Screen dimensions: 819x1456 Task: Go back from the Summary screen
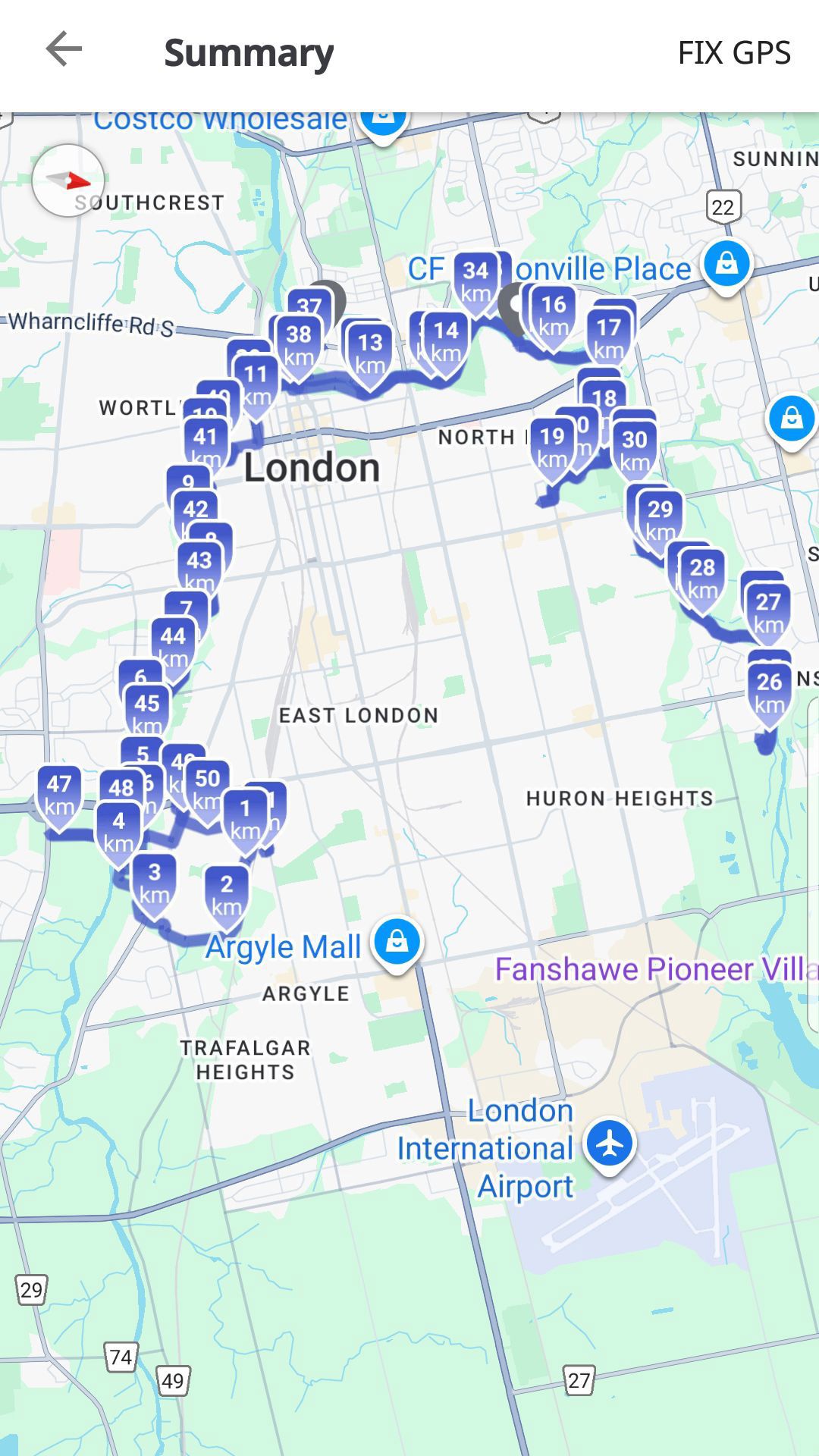pos(64,50)
